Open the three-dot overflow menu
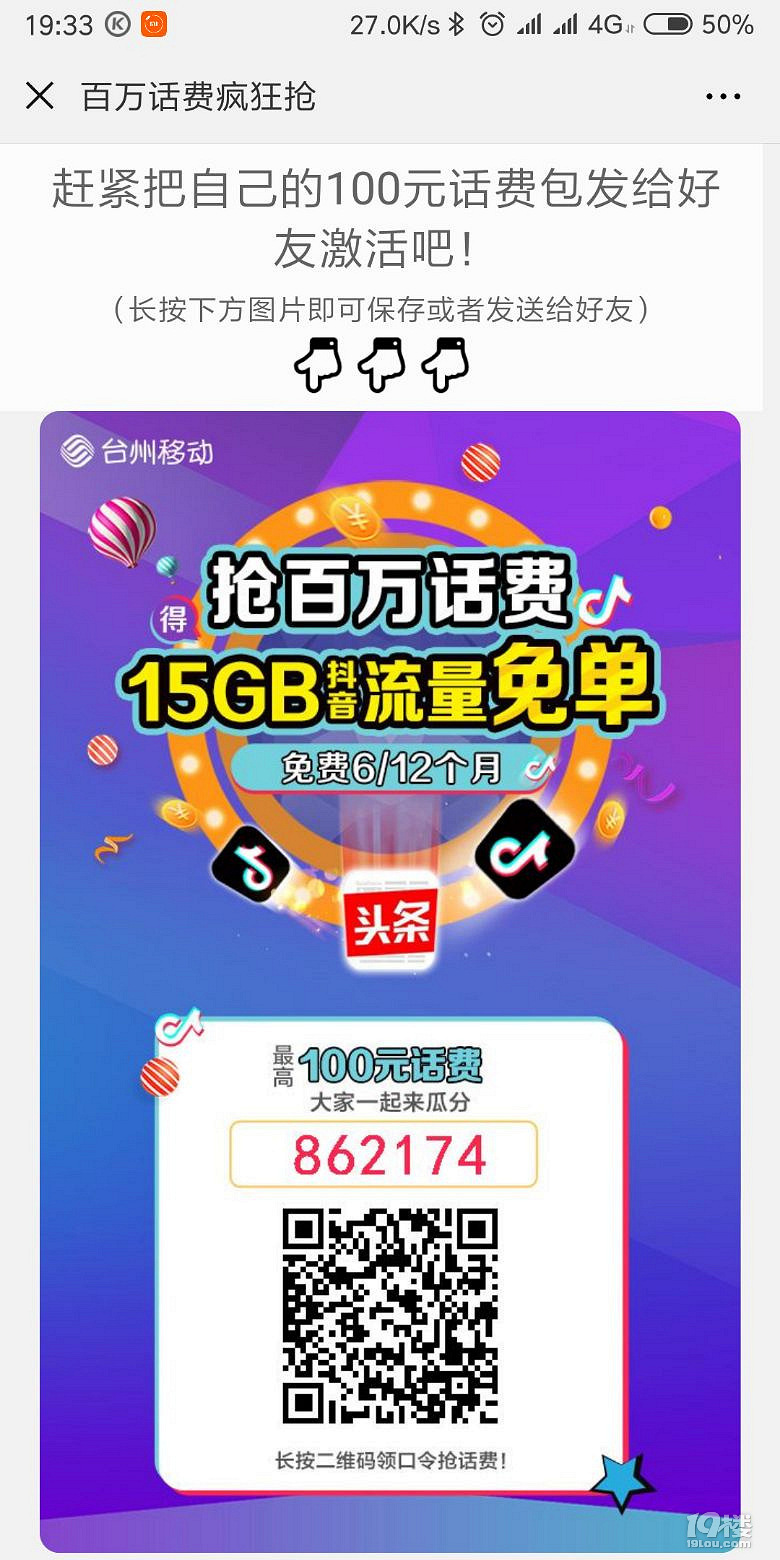The height and width of the screenshot is (1560, 780). tap(722, 97)
